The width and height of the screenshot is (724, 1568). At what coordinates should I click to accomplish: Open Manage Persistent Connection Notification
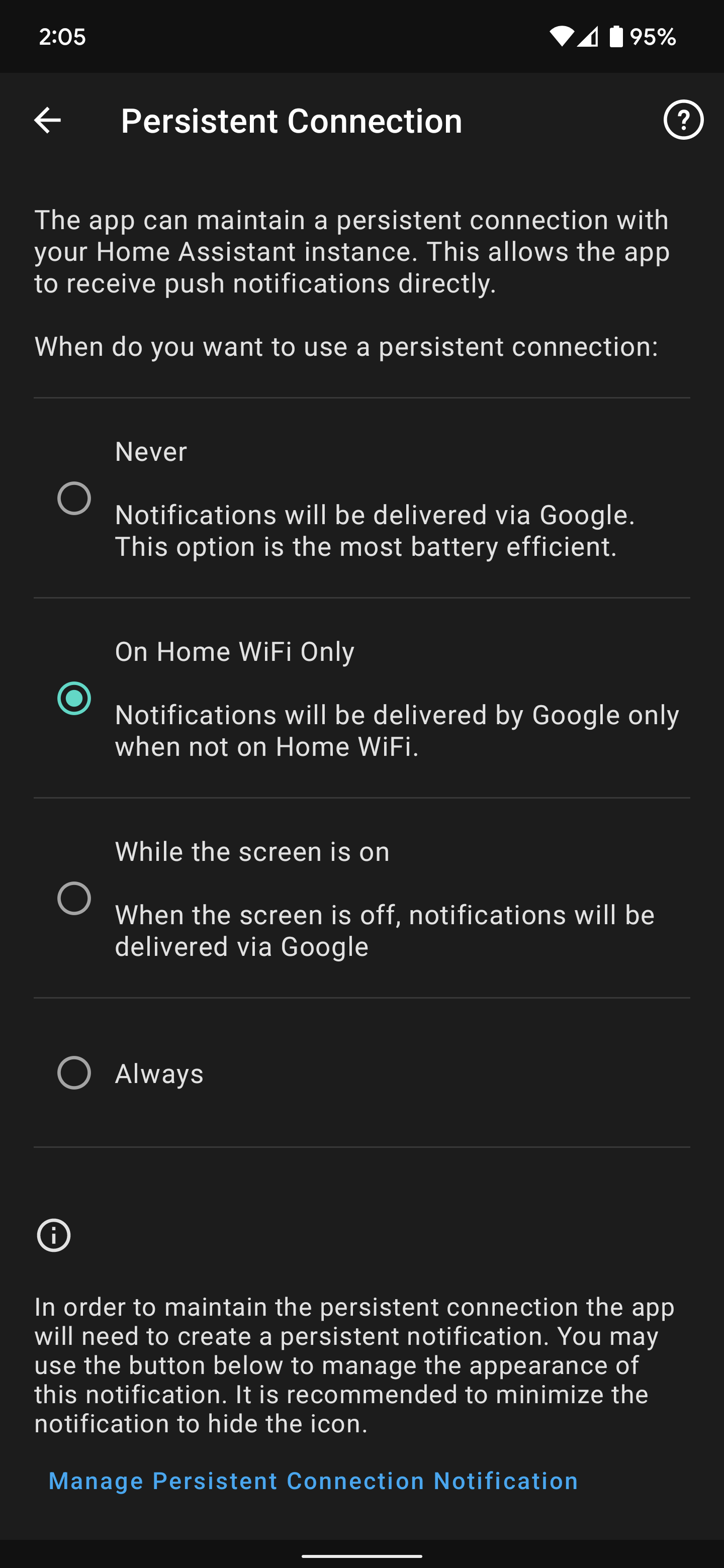(313, 1481)
